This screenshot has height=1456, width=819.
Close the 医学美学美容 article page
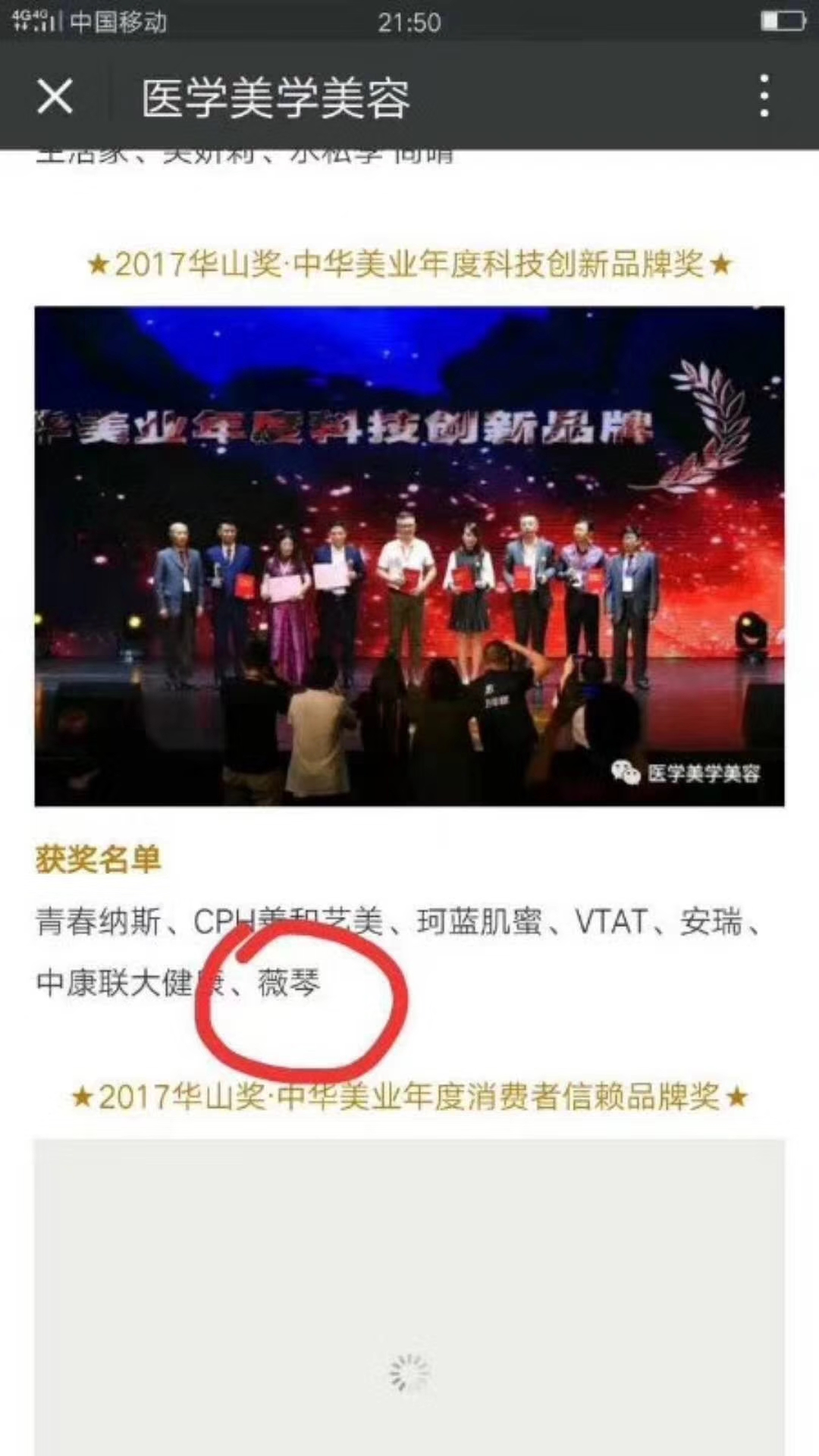click(x=55, y=97)
